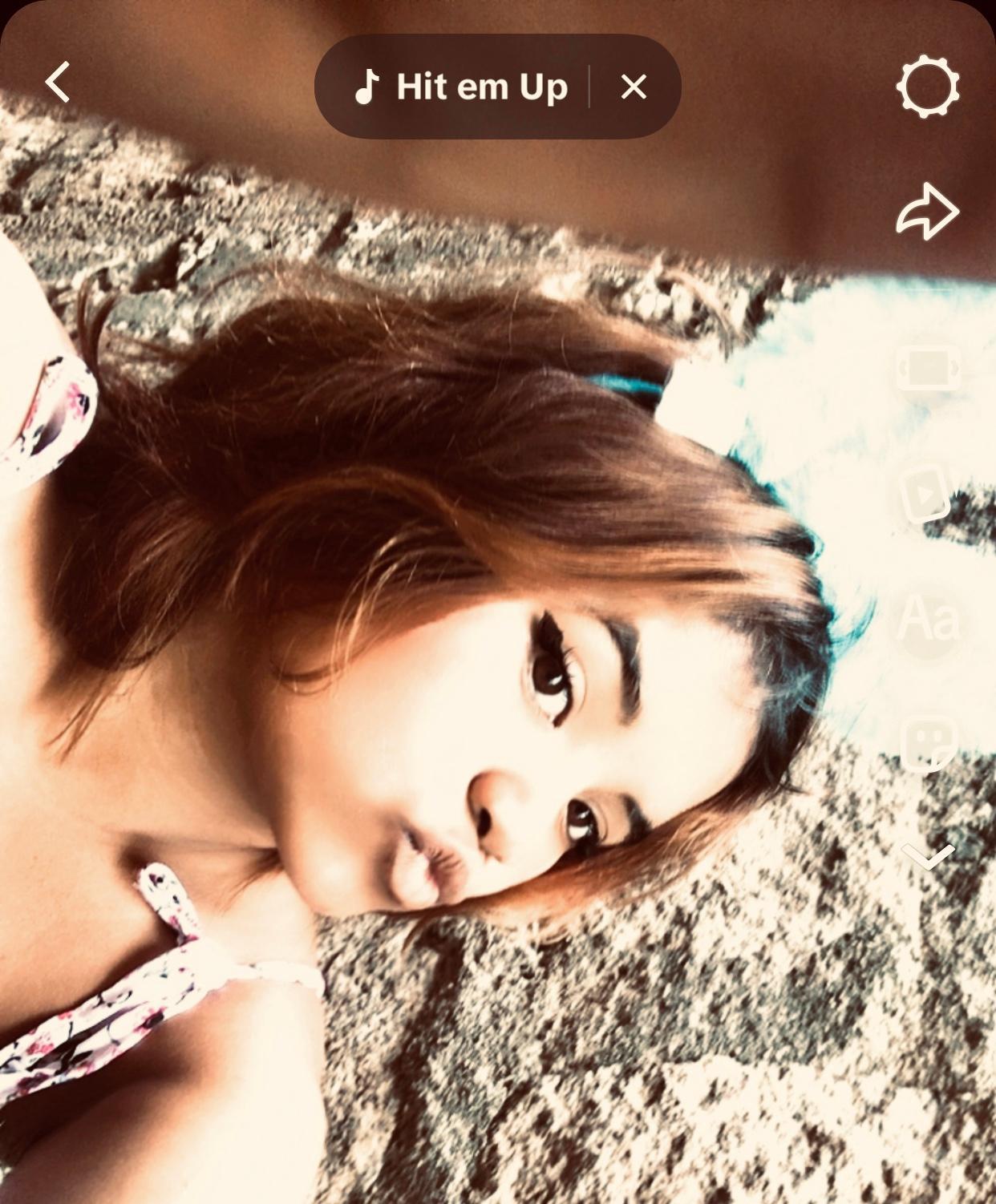Remove the Hit em Up music track
Viewport: 996px width, 1204px height.
click(x=634, y=87)
